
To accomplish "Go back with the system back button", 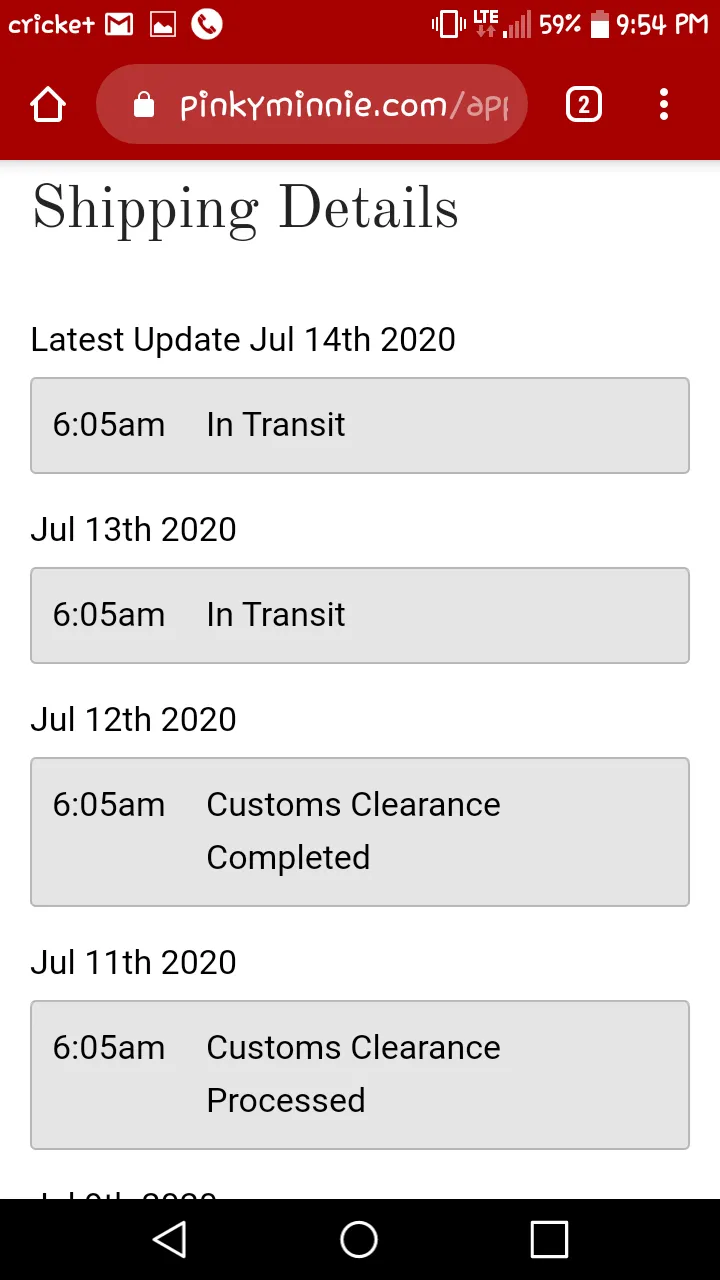I will (170, 1240).
